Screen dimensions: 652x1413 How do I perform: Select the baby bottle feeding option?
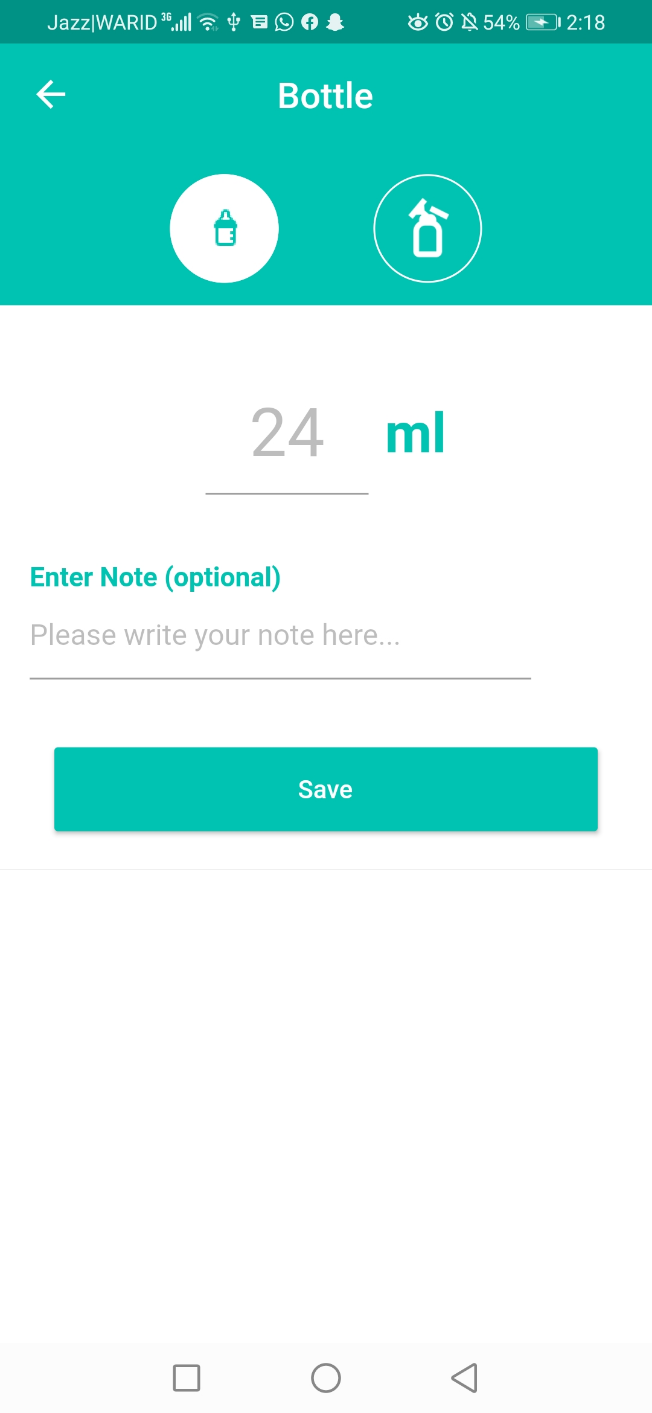(x=224, y=229)
